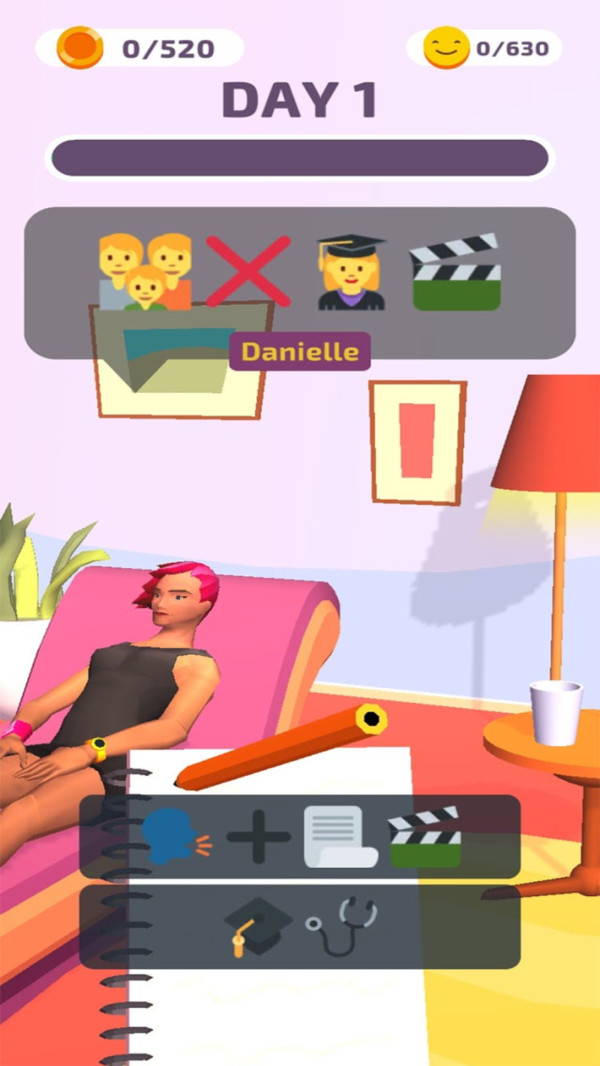The width and height of the screenshot is (600, 1066).
Task: Choose the graduation cap and stethoscope answer
Action: [x=300, y=926]
